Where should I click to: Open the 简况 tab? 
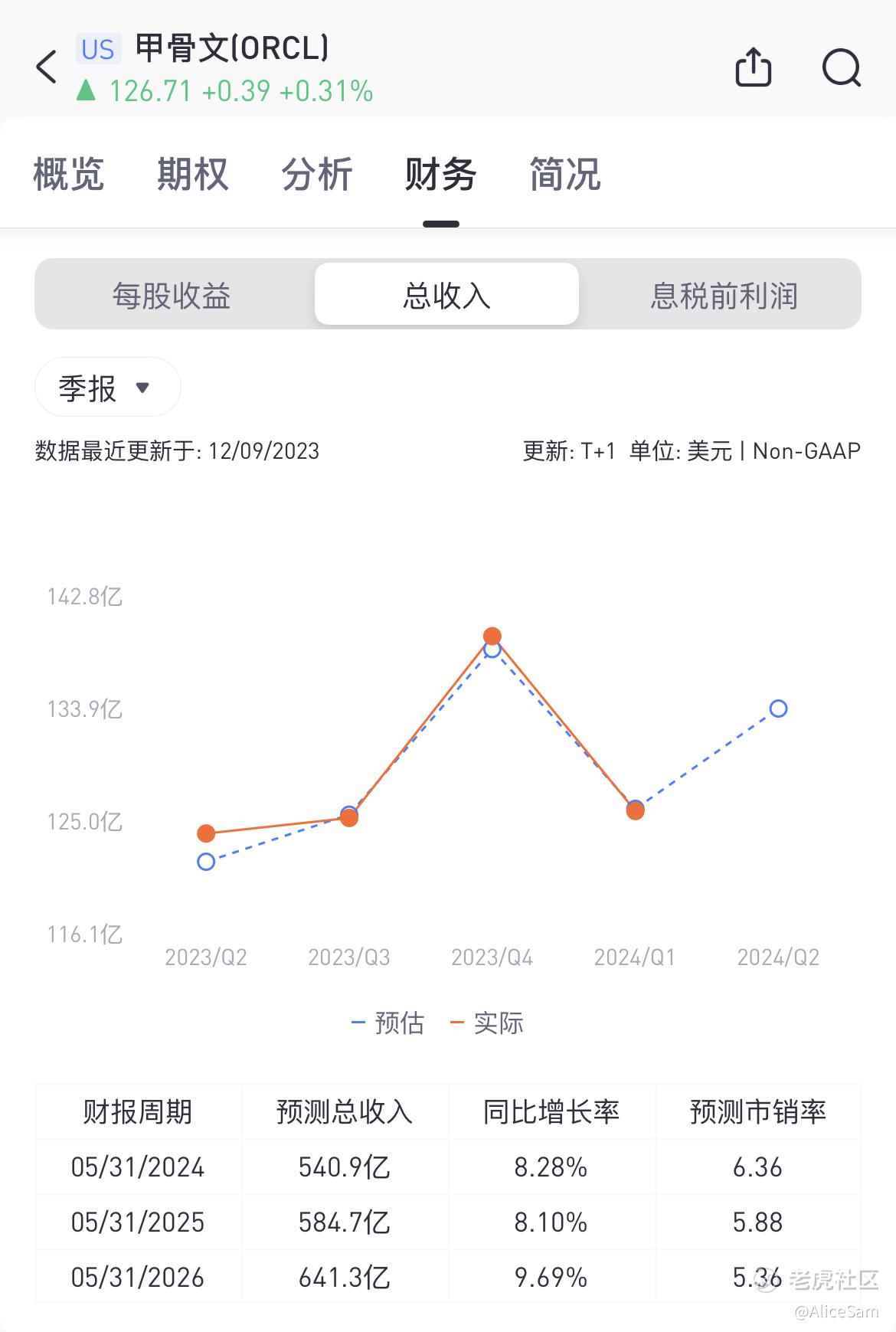(564, 175)
